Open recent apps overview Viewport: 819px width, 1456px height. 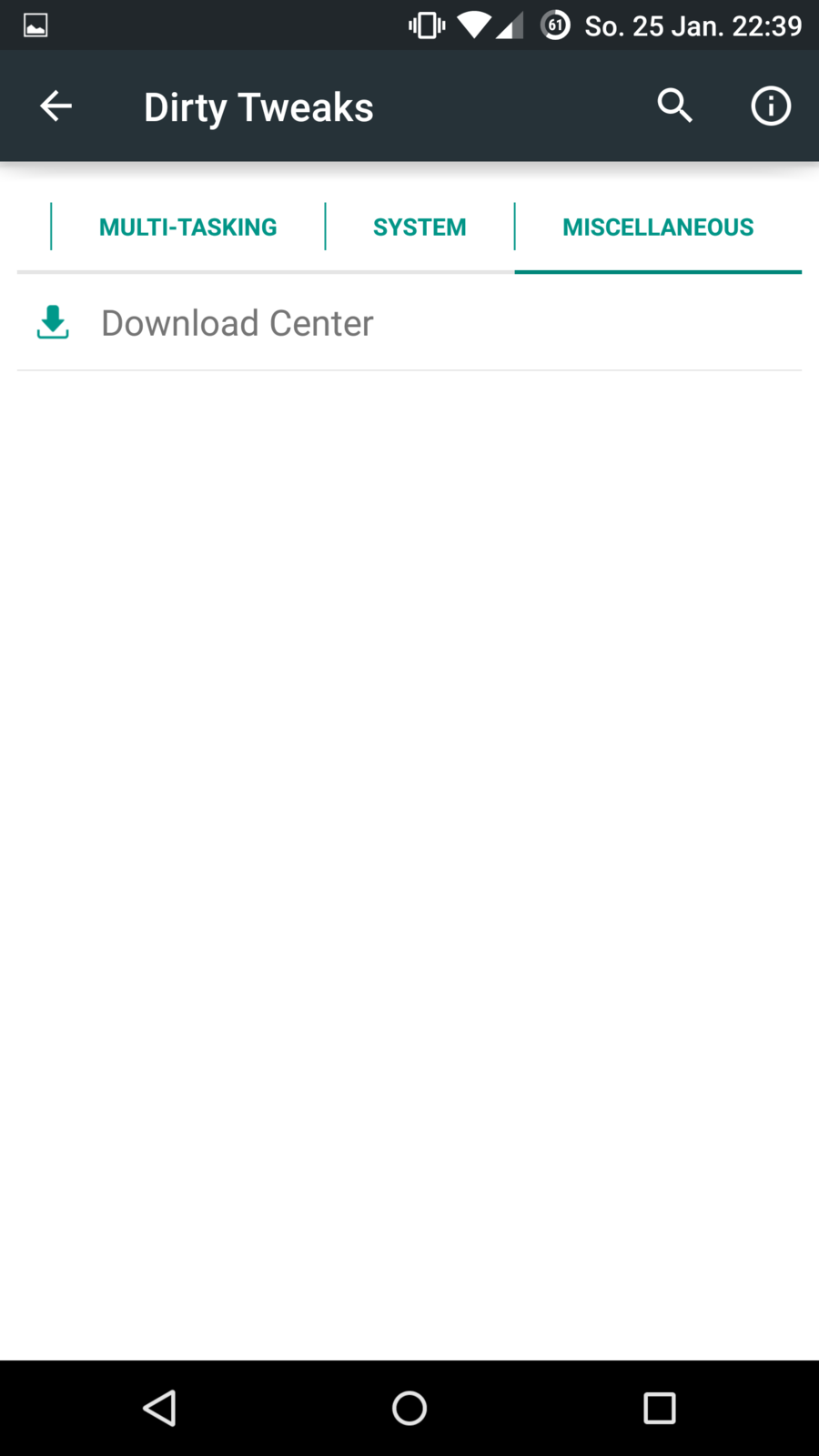point(659,1408)
